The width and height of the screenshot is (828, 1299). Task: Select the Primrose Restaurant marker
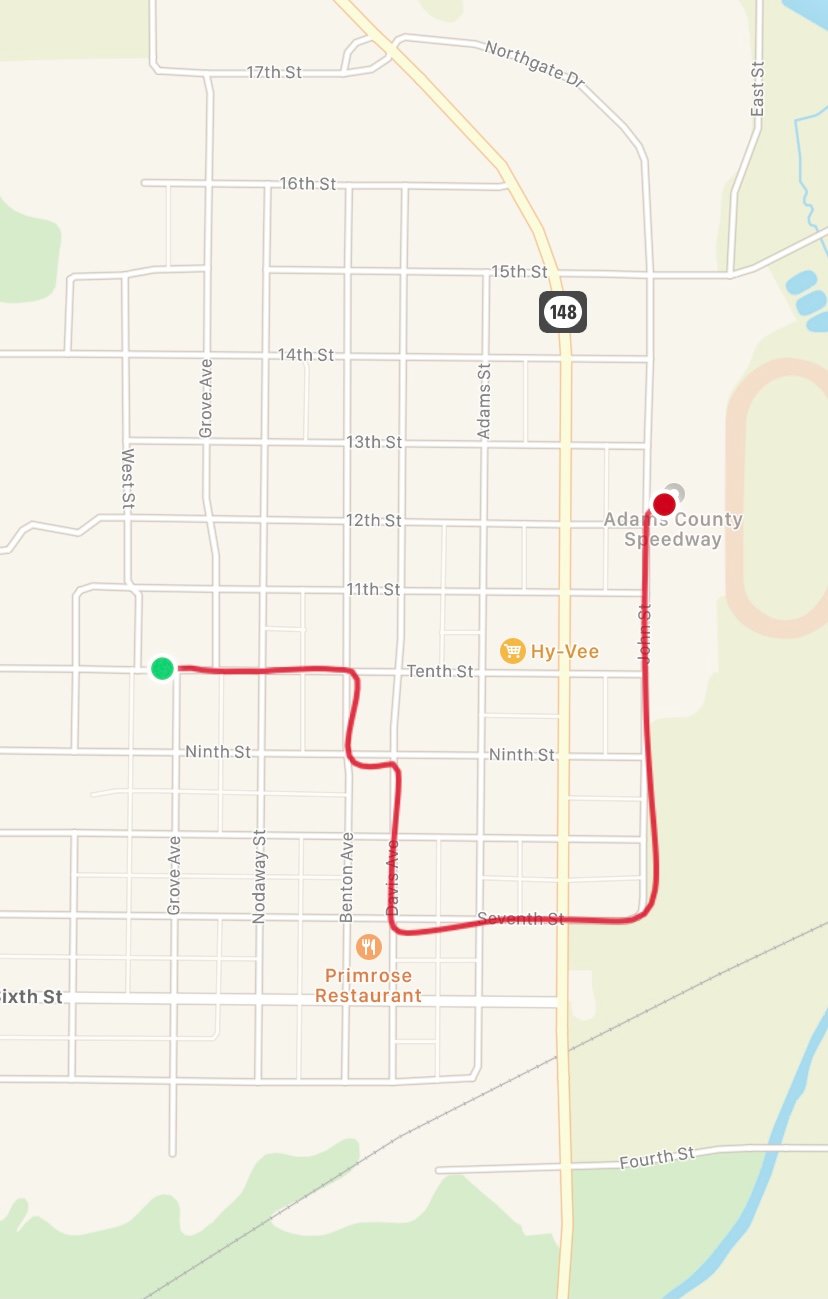[x=369, y=946]
